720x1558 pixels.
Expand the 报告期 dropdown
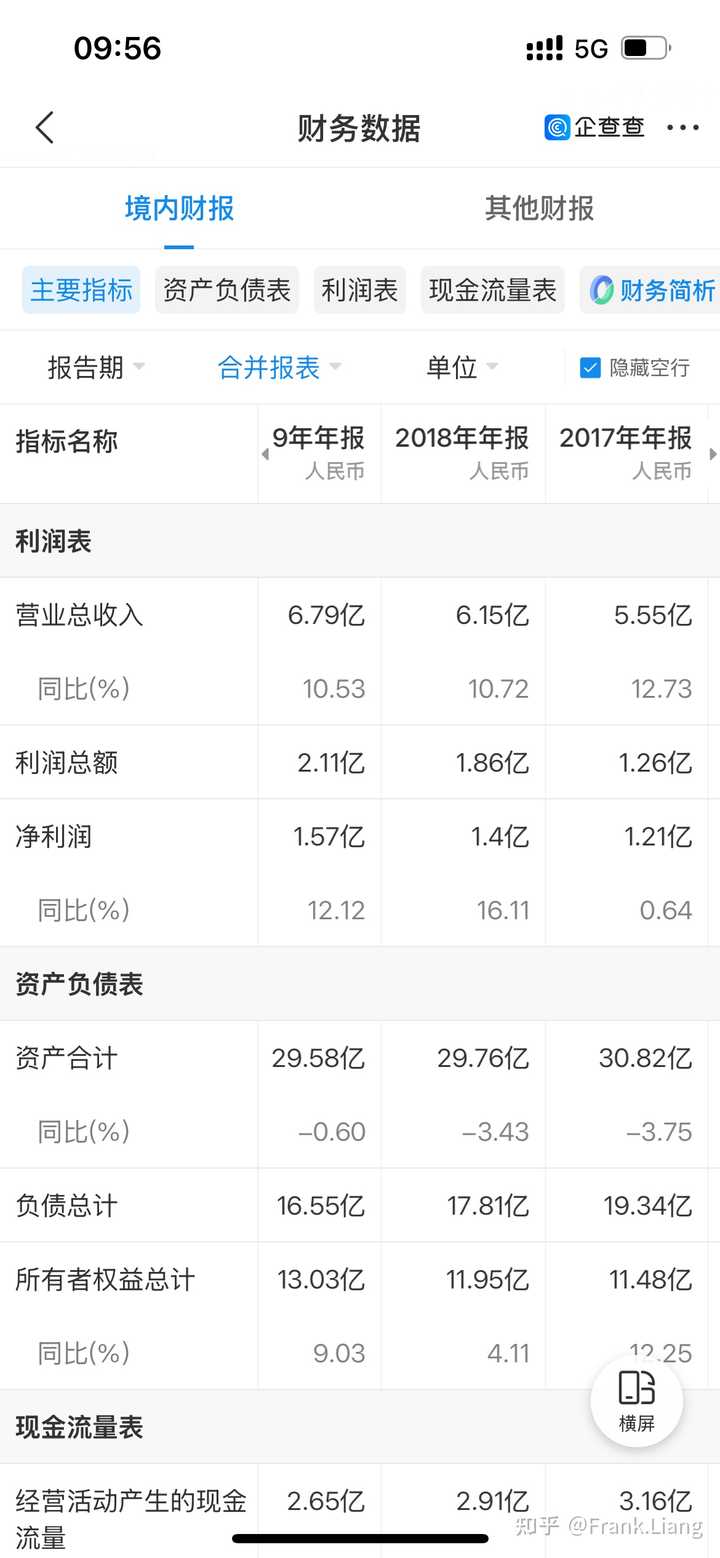tap(96, 368)
